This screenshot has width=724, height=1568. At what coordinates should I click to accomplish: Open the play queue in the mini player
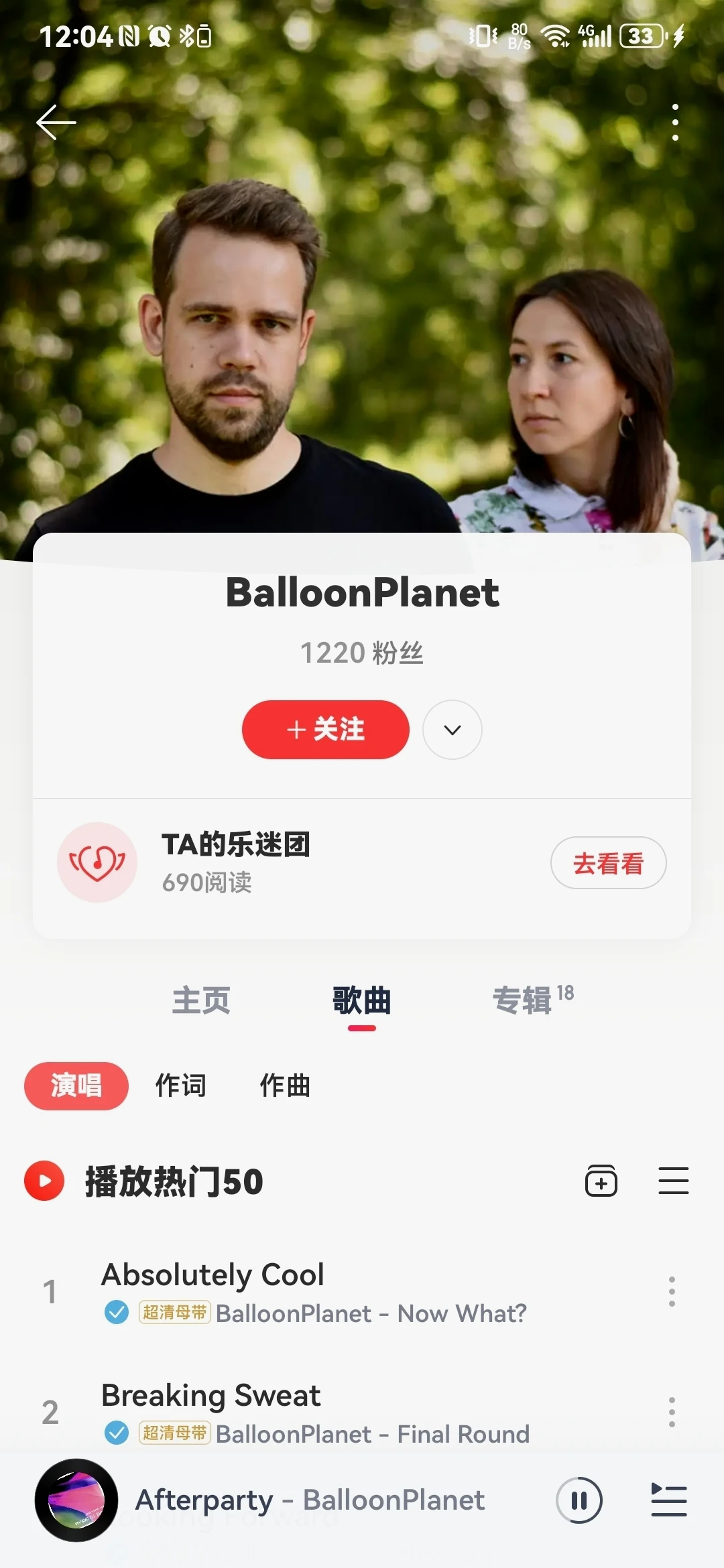pos(669,1500)
